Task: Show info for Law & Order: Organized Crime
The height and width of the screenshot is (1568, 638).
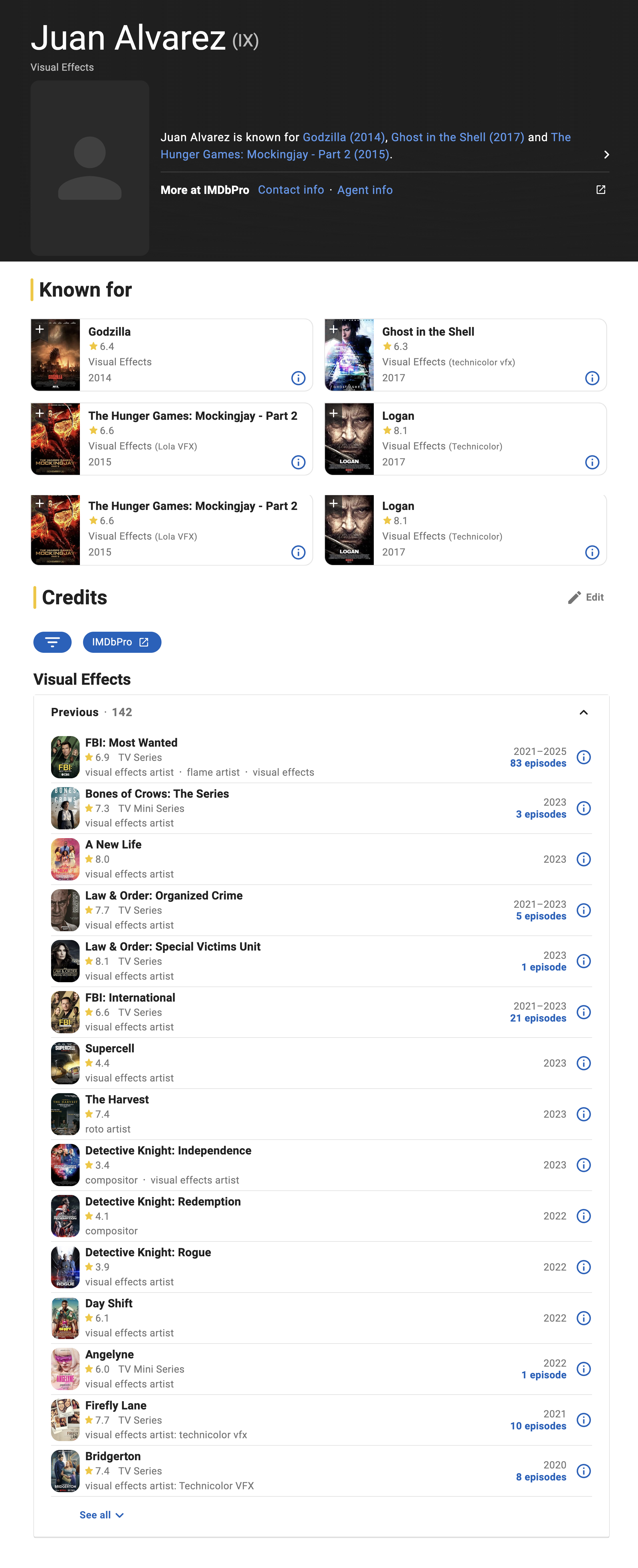Action: tap(583, 910)
